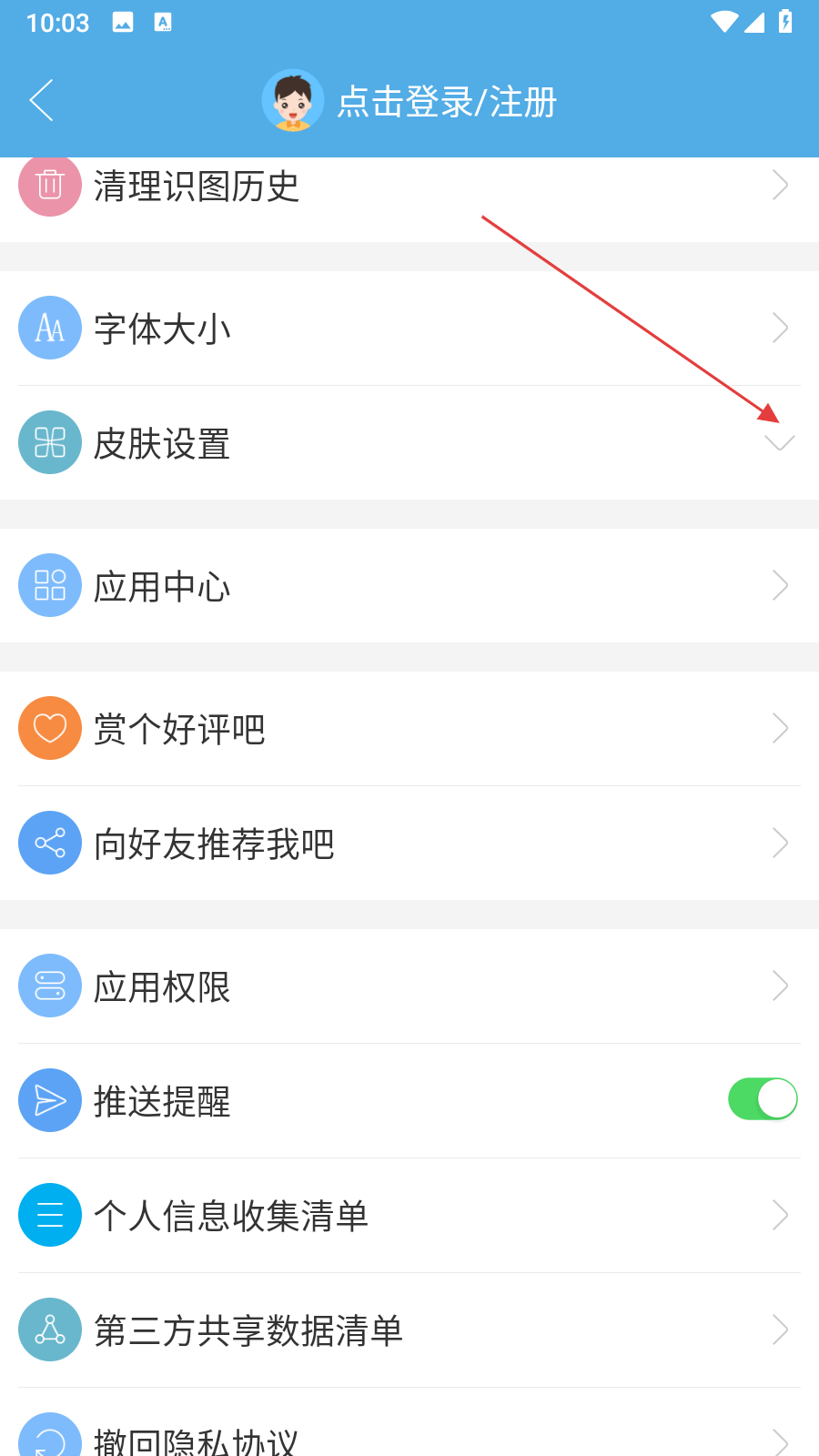Viewport: 819px width, 1456px height.
Task: Select 撤回隐私协议 row
Action: 409,1438
